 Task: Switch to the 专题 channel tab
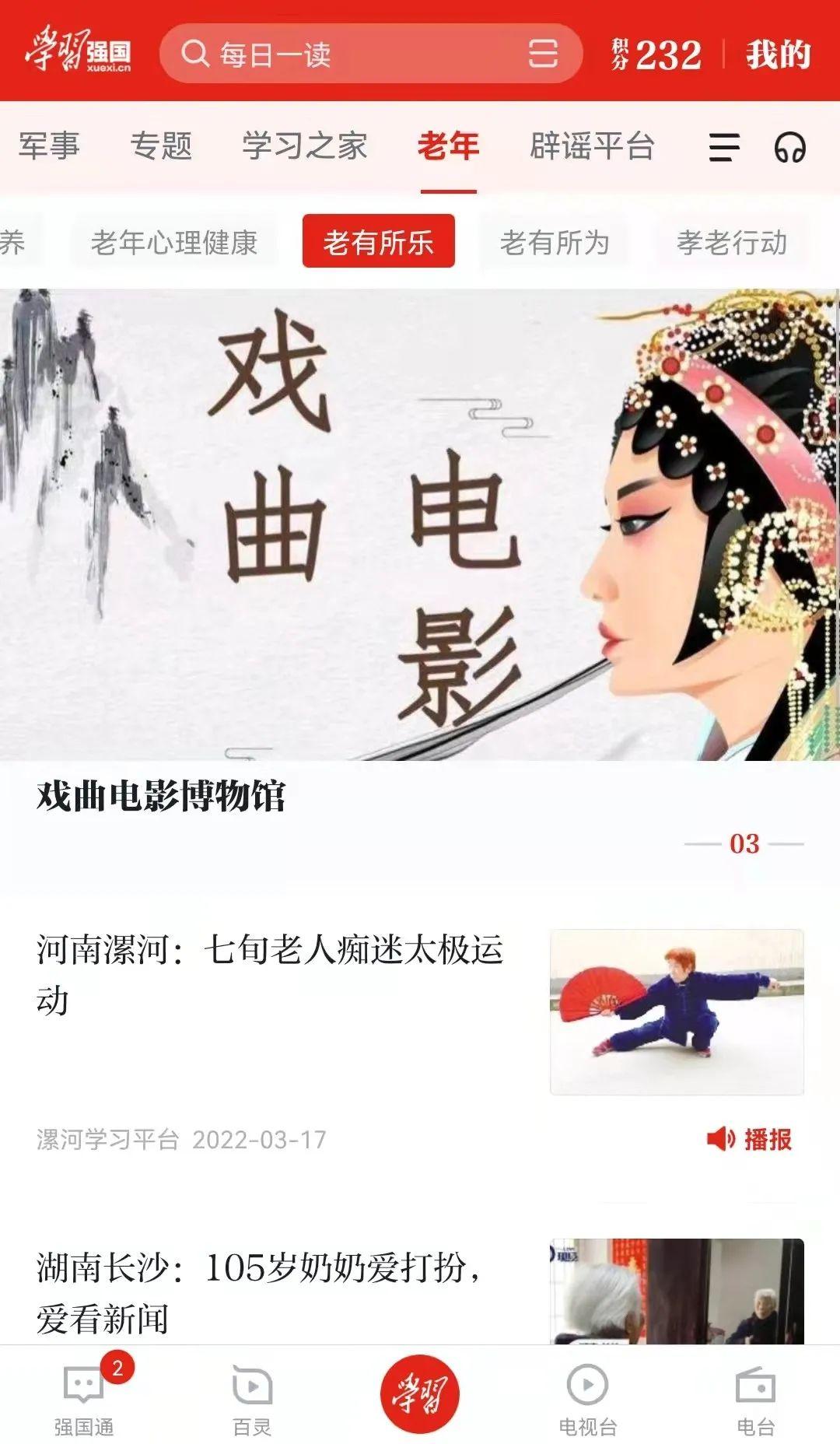point(161,146)
